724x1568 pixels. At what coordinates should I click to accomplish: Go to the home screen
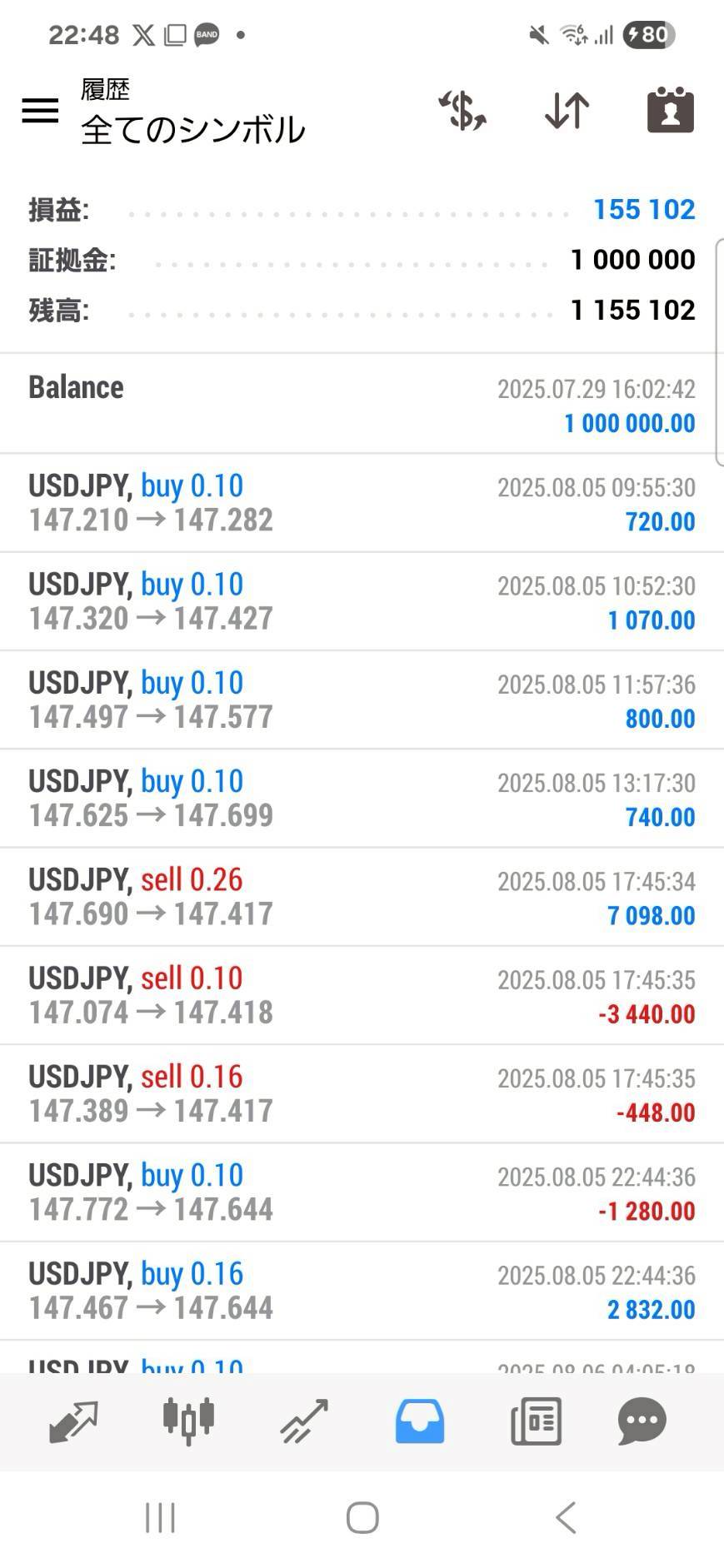[362, 1517]
